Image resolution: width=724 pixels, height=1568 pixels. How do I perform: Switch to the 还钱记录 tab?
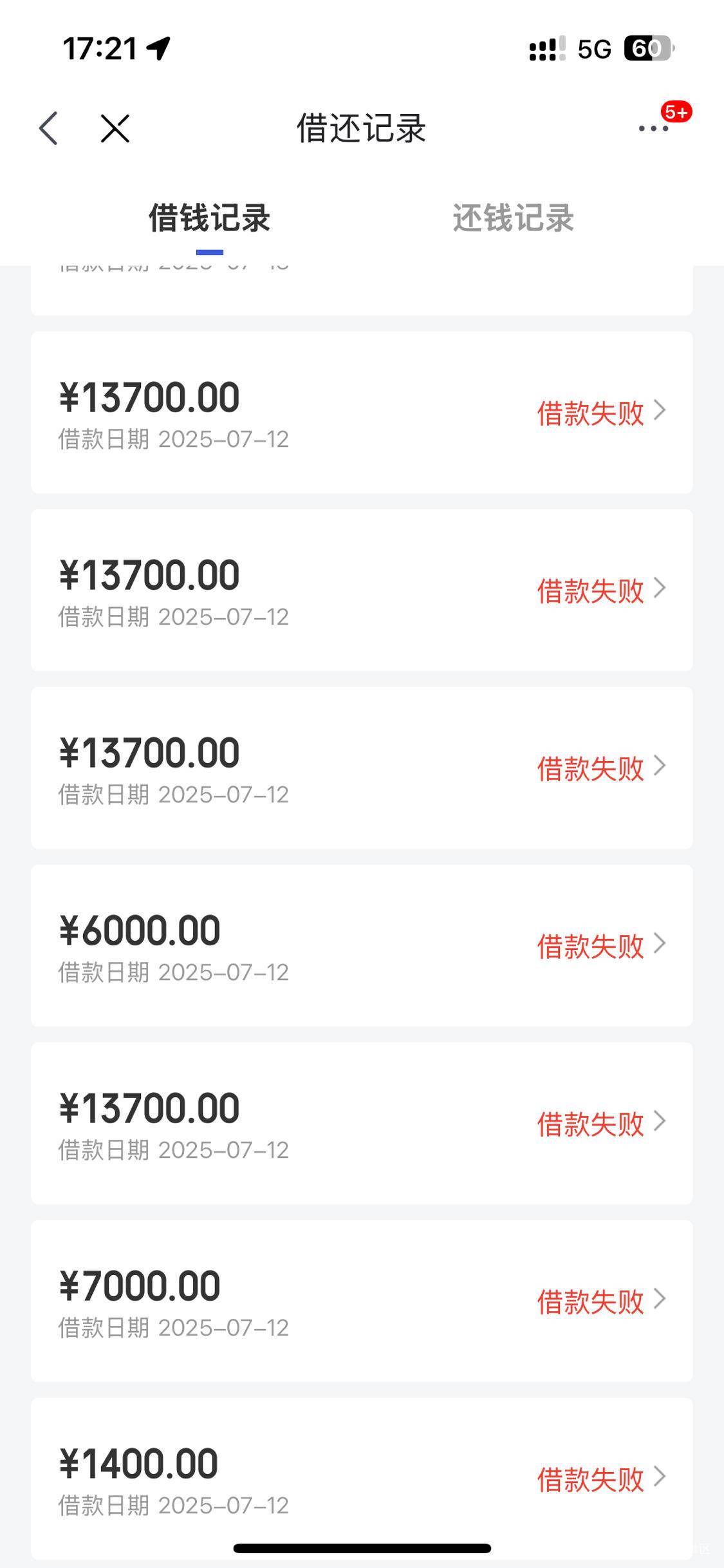click(x=513, y=218)
